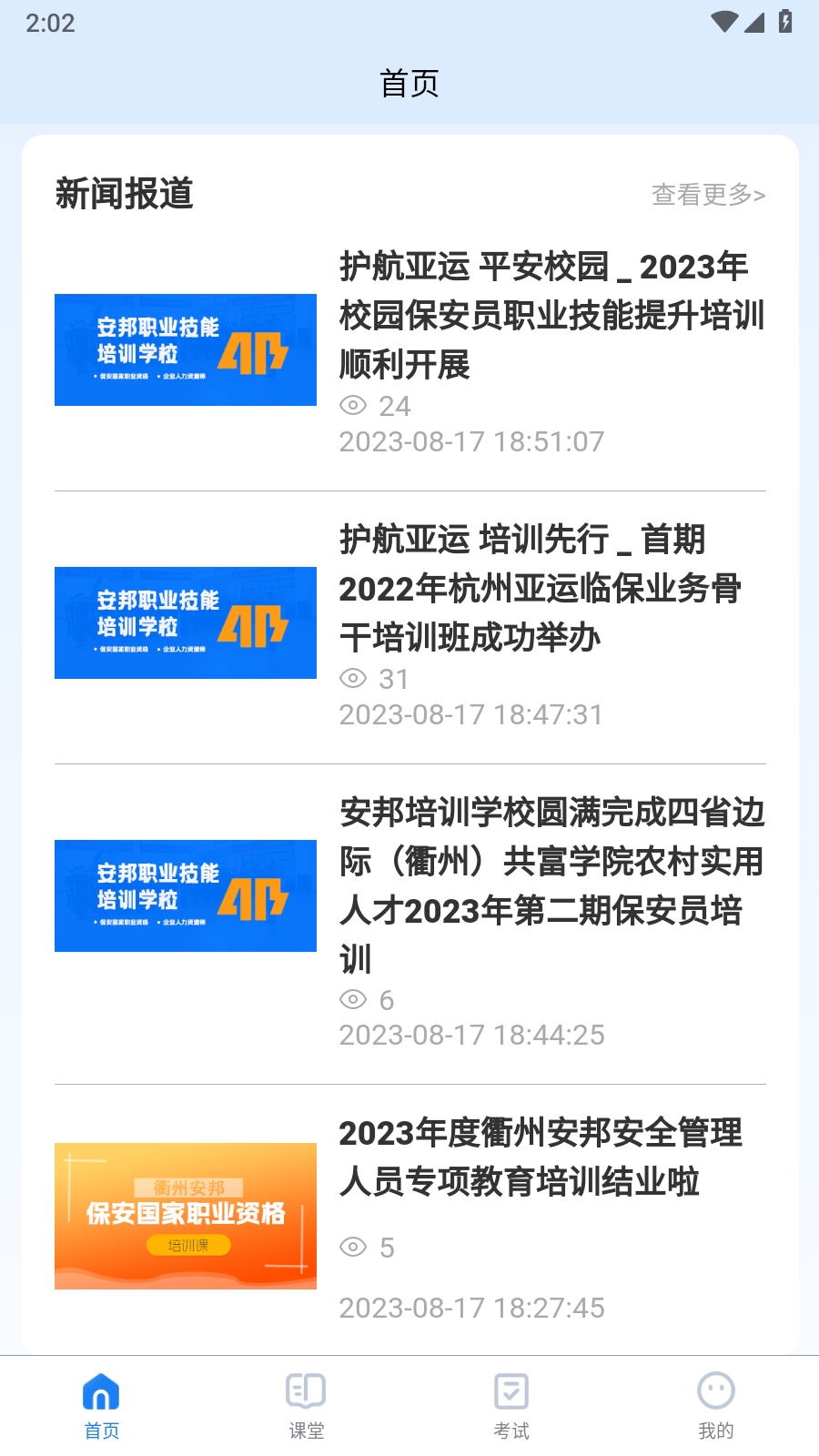Click the eye icon showing 24 views
The image size is (819, 1456).
coord(353,406)
